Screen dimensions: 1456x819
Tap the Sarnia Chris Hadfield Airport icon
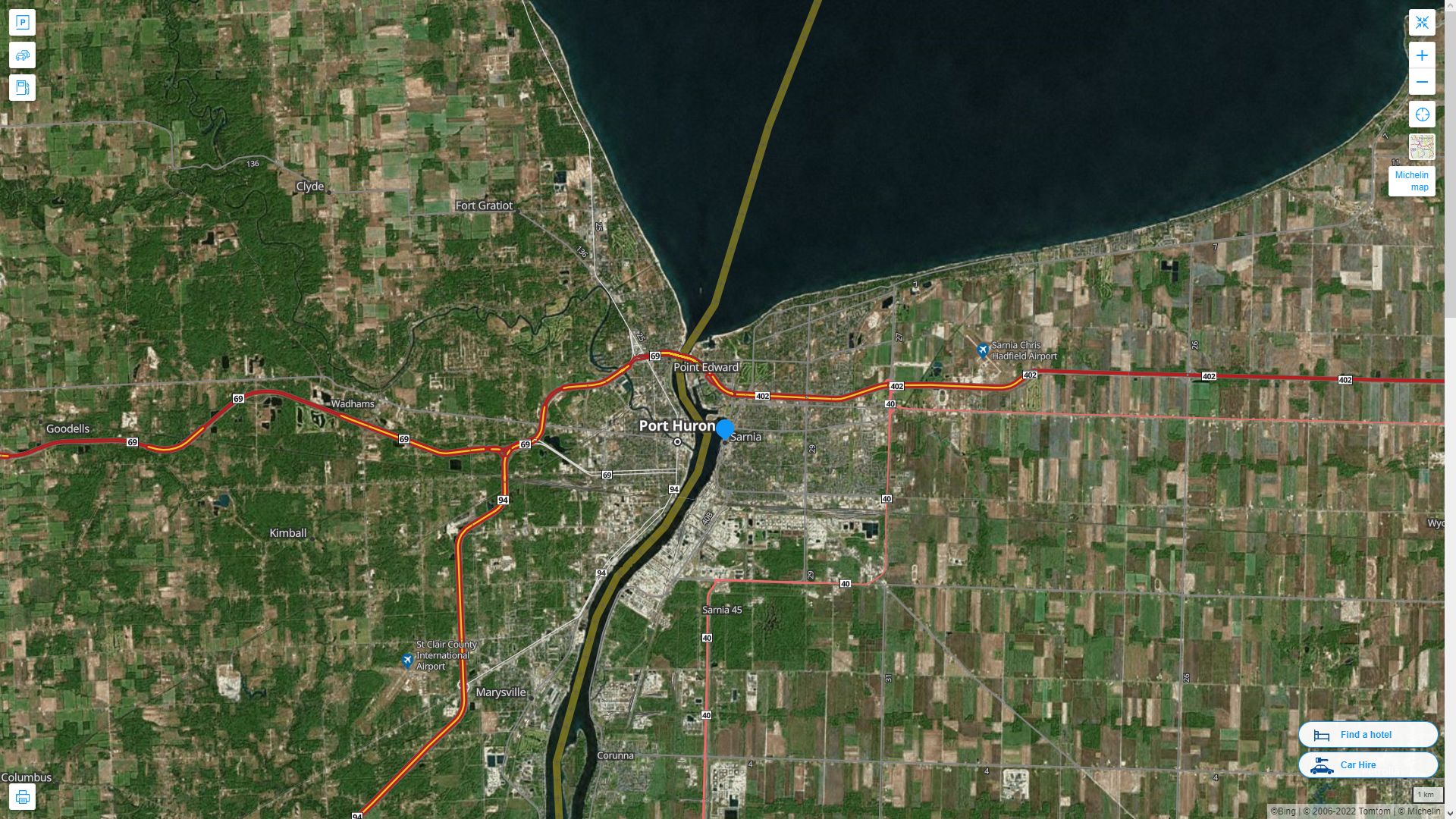(x=983, y=350)
